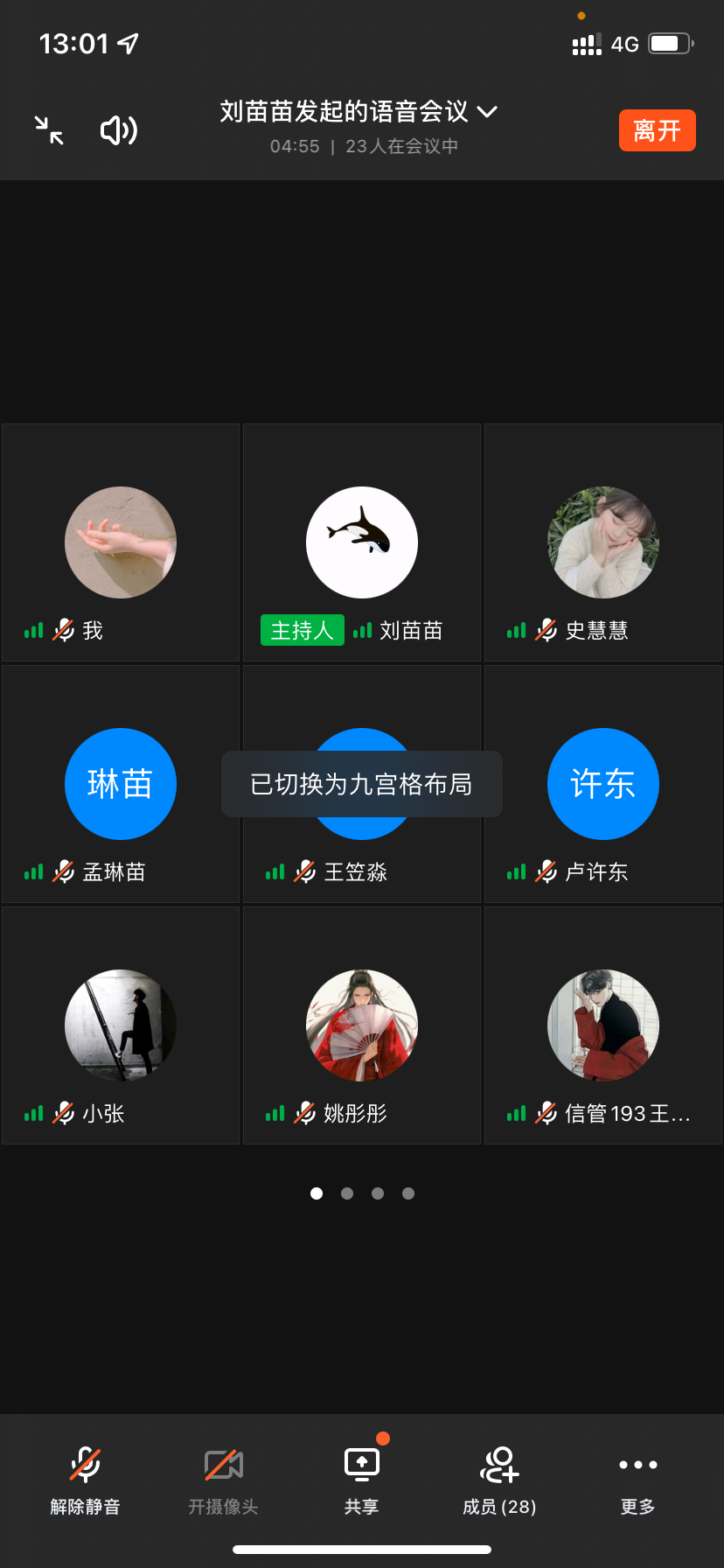Unmute the microphone with 解除静音

coord(85,1480)
